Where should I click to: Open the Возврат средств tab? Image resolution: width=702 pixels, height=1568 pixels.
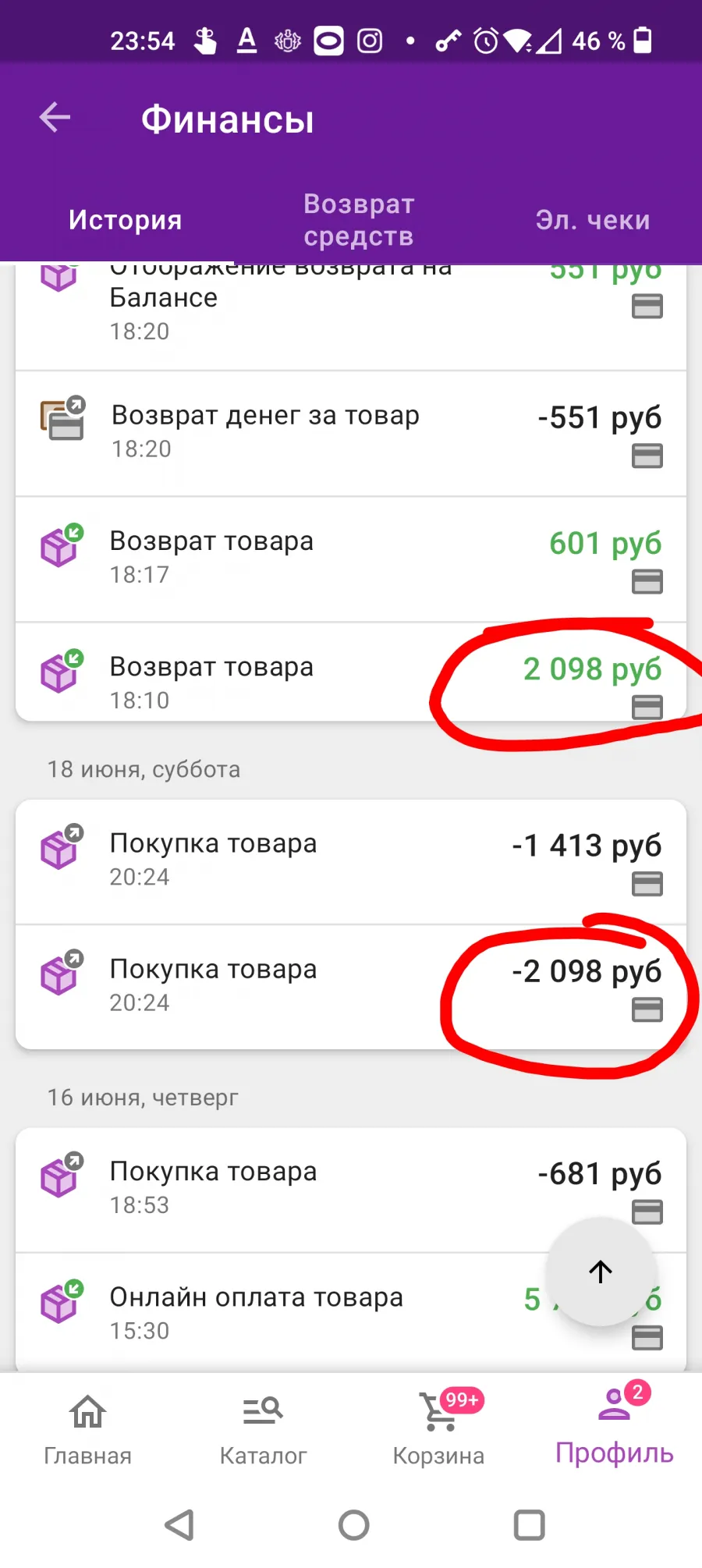click(x=359, y=220)
